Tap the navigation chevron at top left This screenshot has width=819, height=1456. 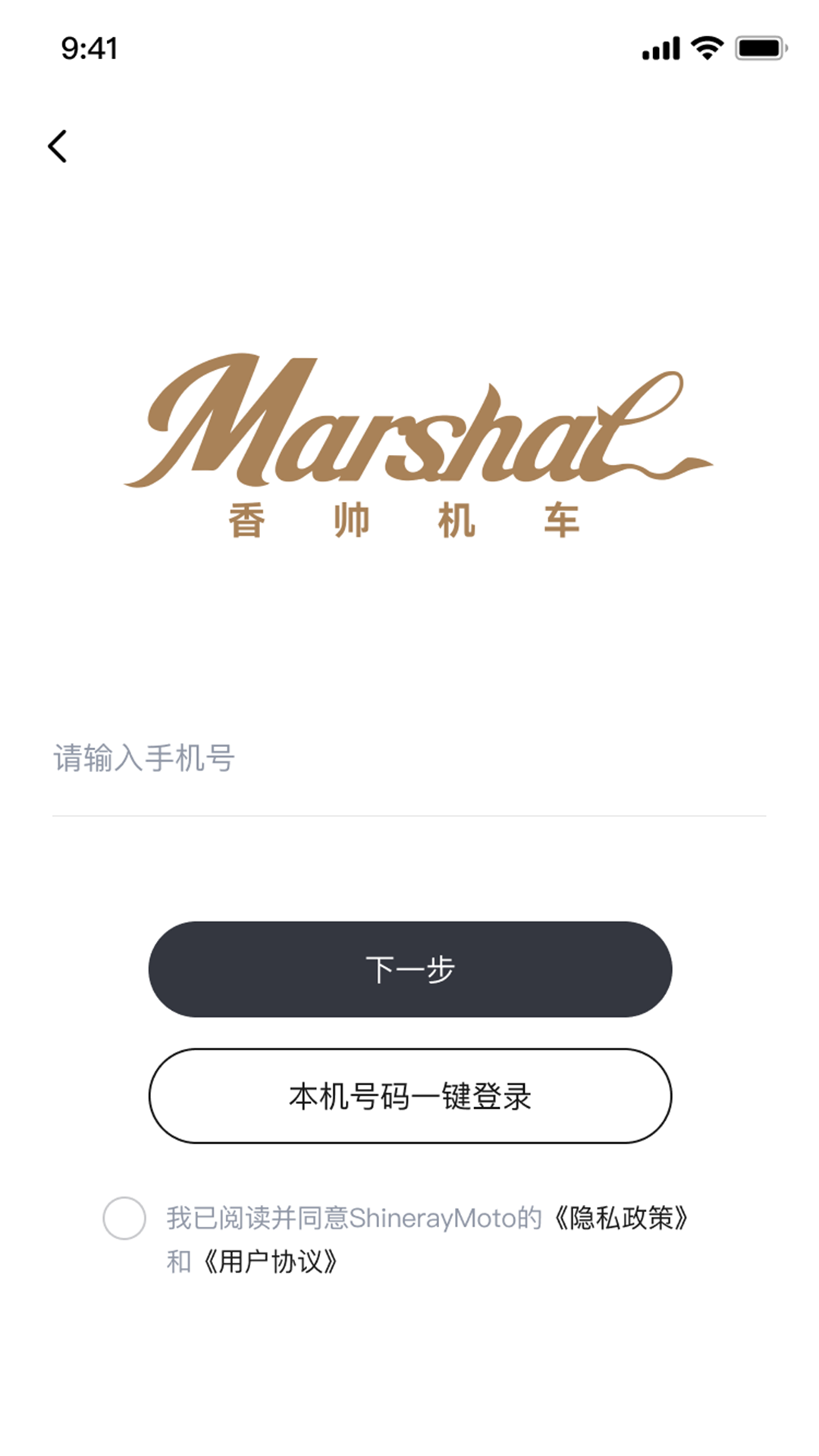[x=59, y=146]
